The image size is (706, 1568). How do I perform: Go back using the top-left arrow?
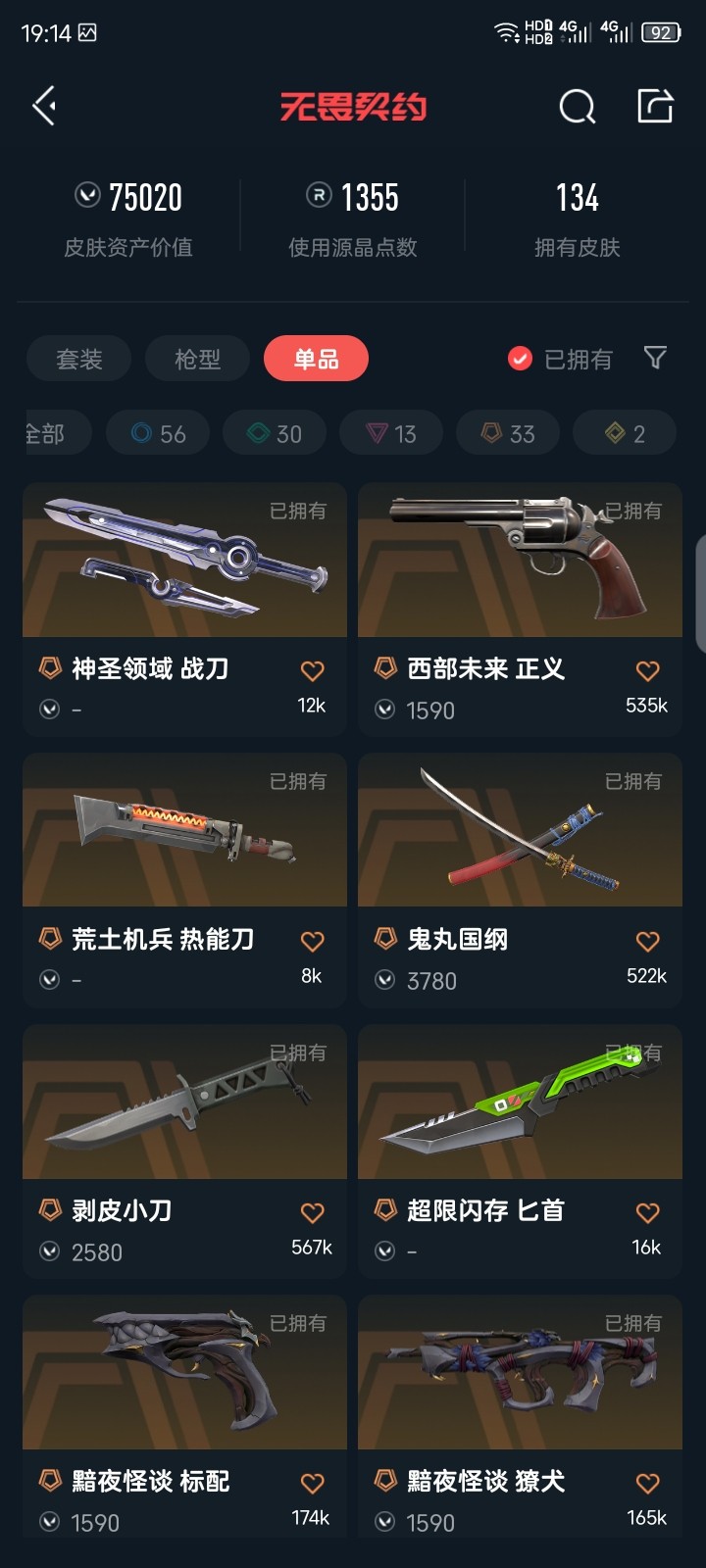click(x=45, y=106)
